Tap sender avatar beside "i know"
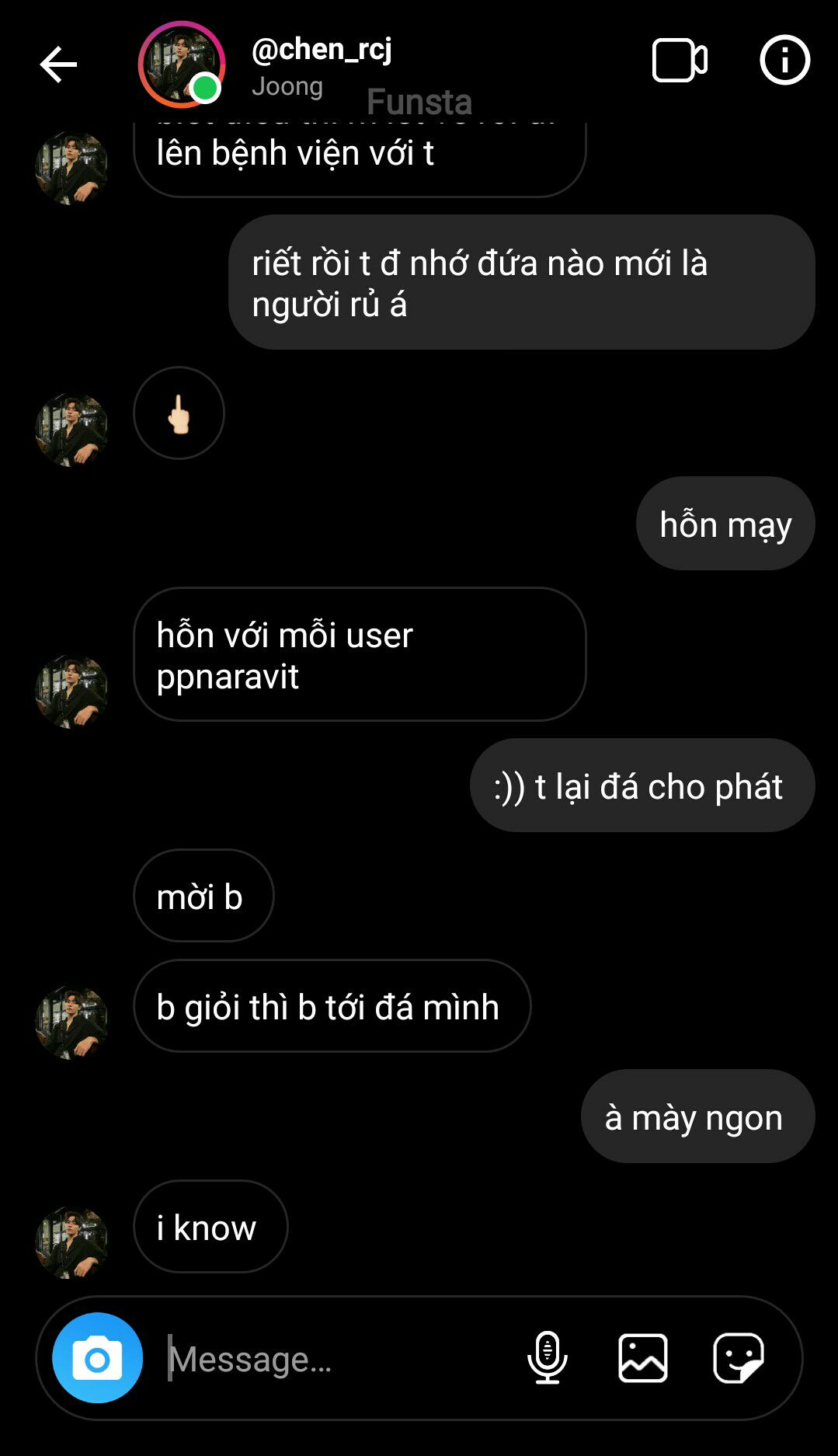838x1456 pixels. [x=71, y=1242]
